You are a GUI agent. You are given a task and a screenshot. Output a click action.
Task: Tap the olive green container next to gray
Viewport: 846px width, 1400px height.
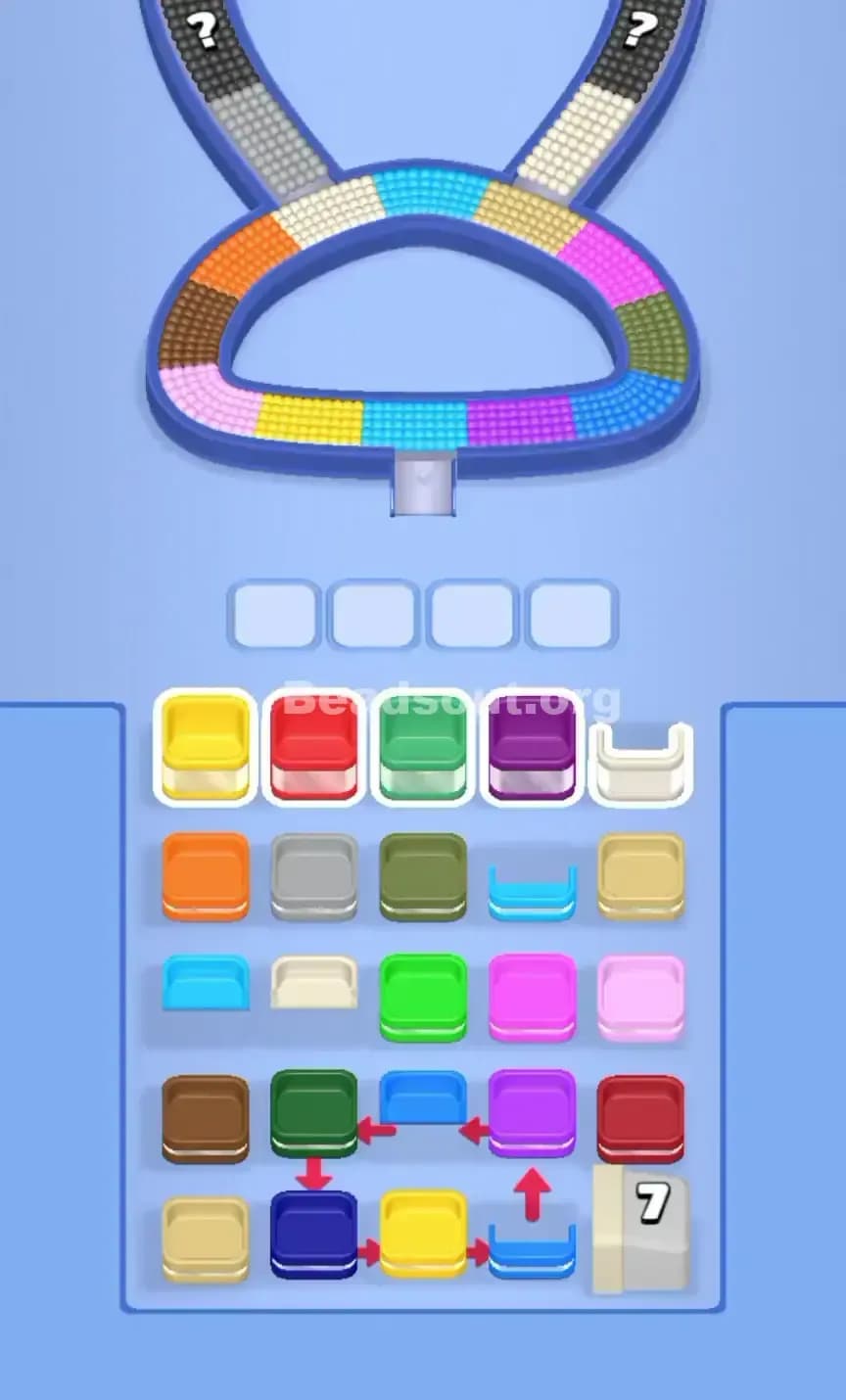422,876
